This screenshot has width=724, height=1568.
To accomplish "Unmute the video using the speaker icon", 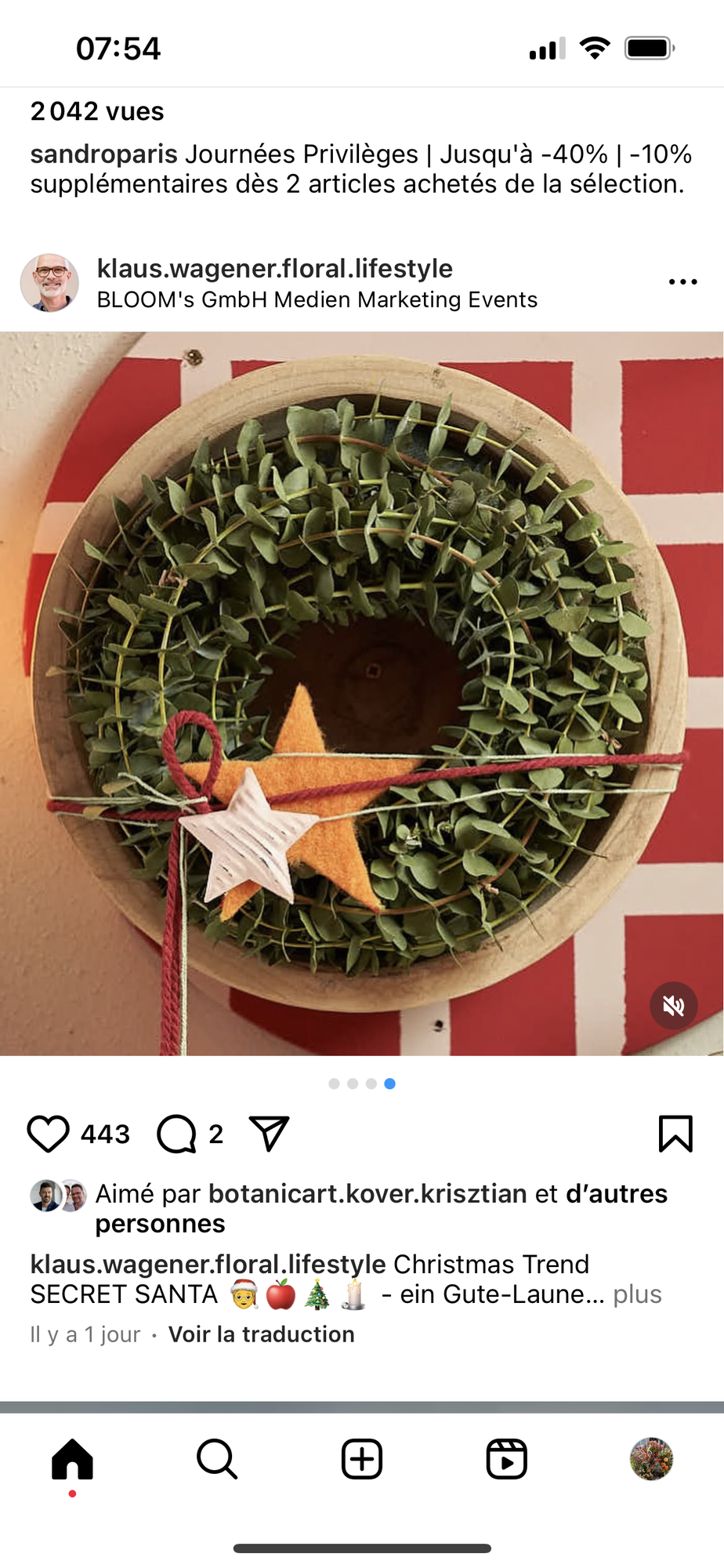I will tap(674, 1005).
